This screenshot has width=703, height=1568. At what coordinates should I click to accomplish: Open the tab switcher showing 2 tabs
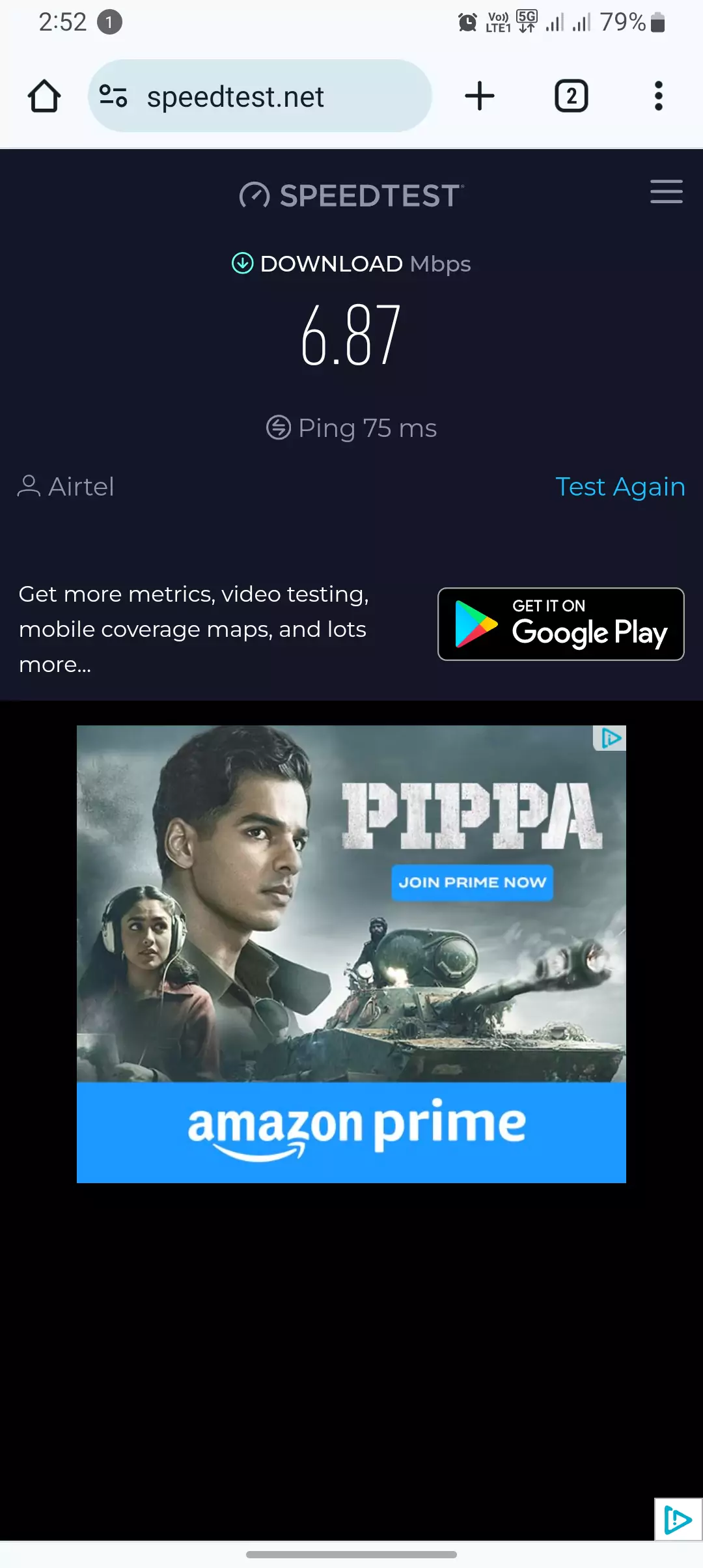click(571, 96)
